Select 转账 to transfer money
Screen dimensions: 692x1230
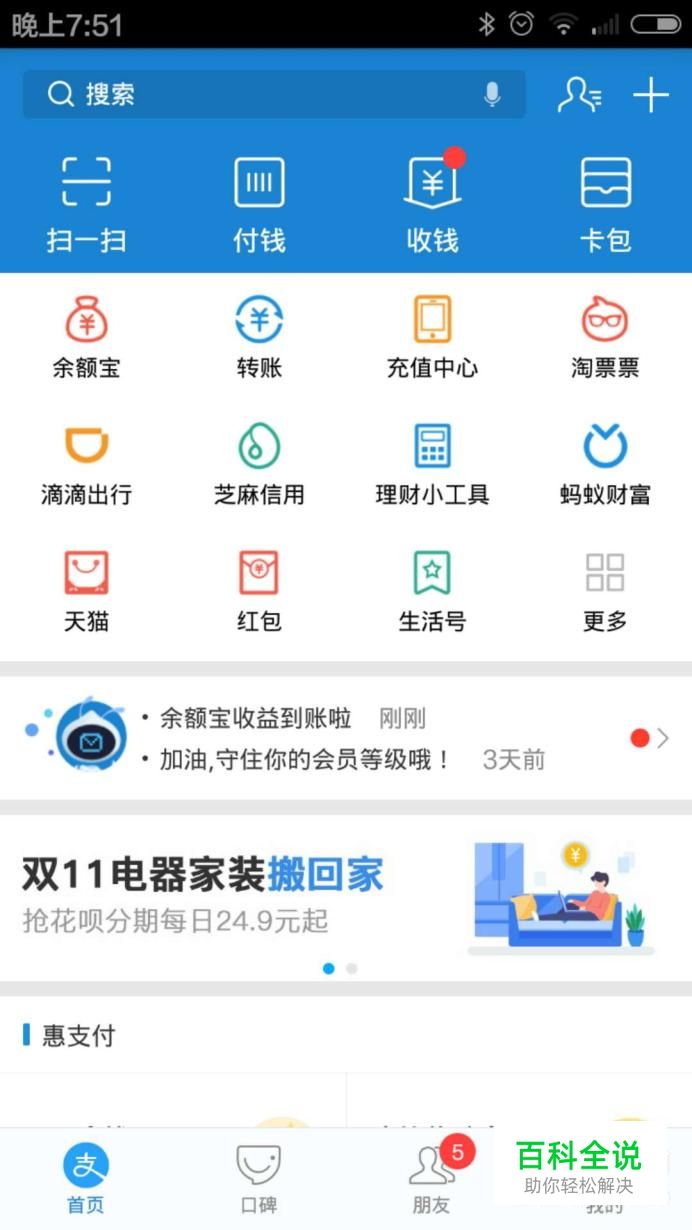[x=259, y=338]
